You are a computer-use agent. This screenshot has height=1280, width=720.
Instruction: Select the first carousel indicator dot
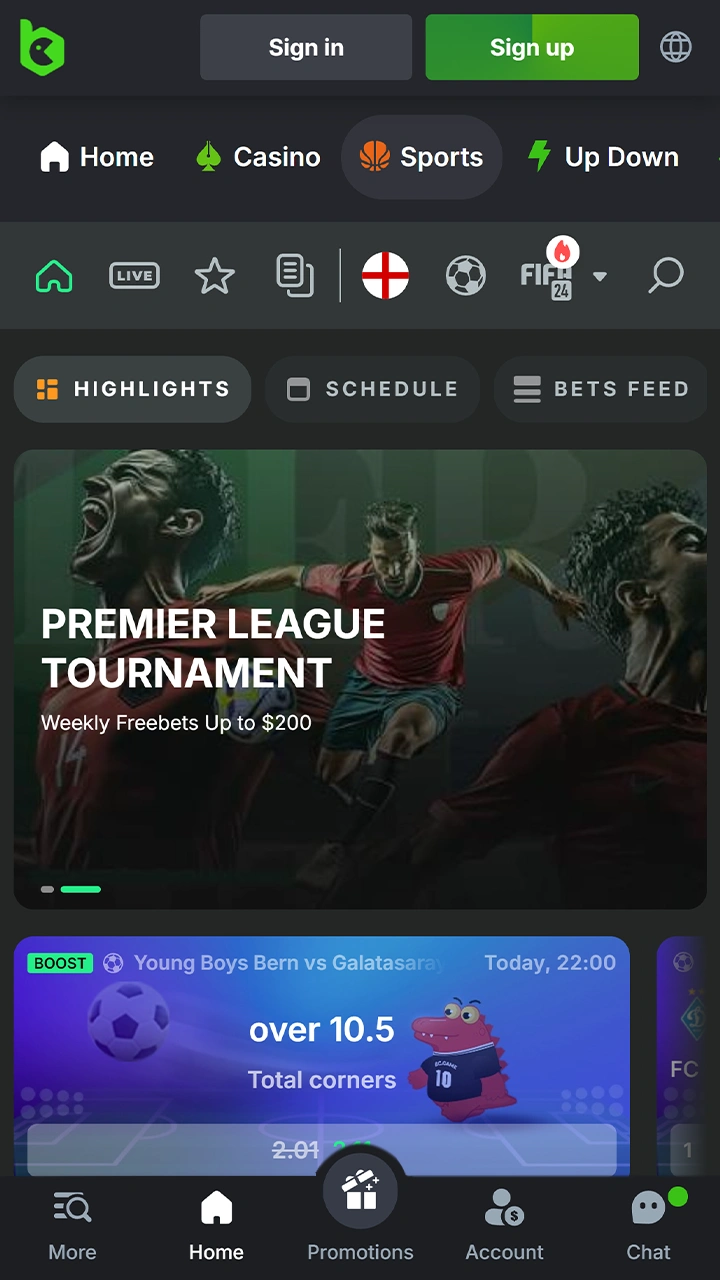[x=47, y=889]
